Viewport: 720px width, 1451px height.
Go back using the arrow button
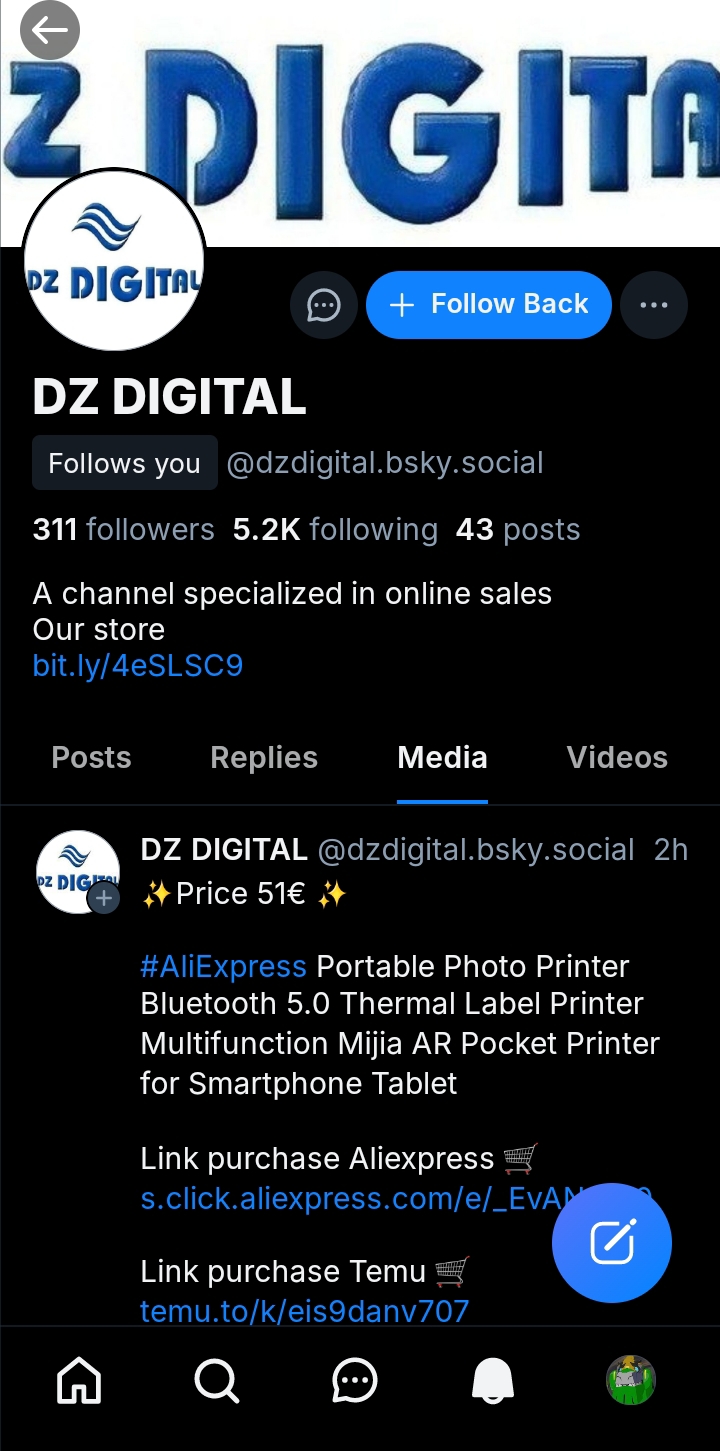(49, 30)
